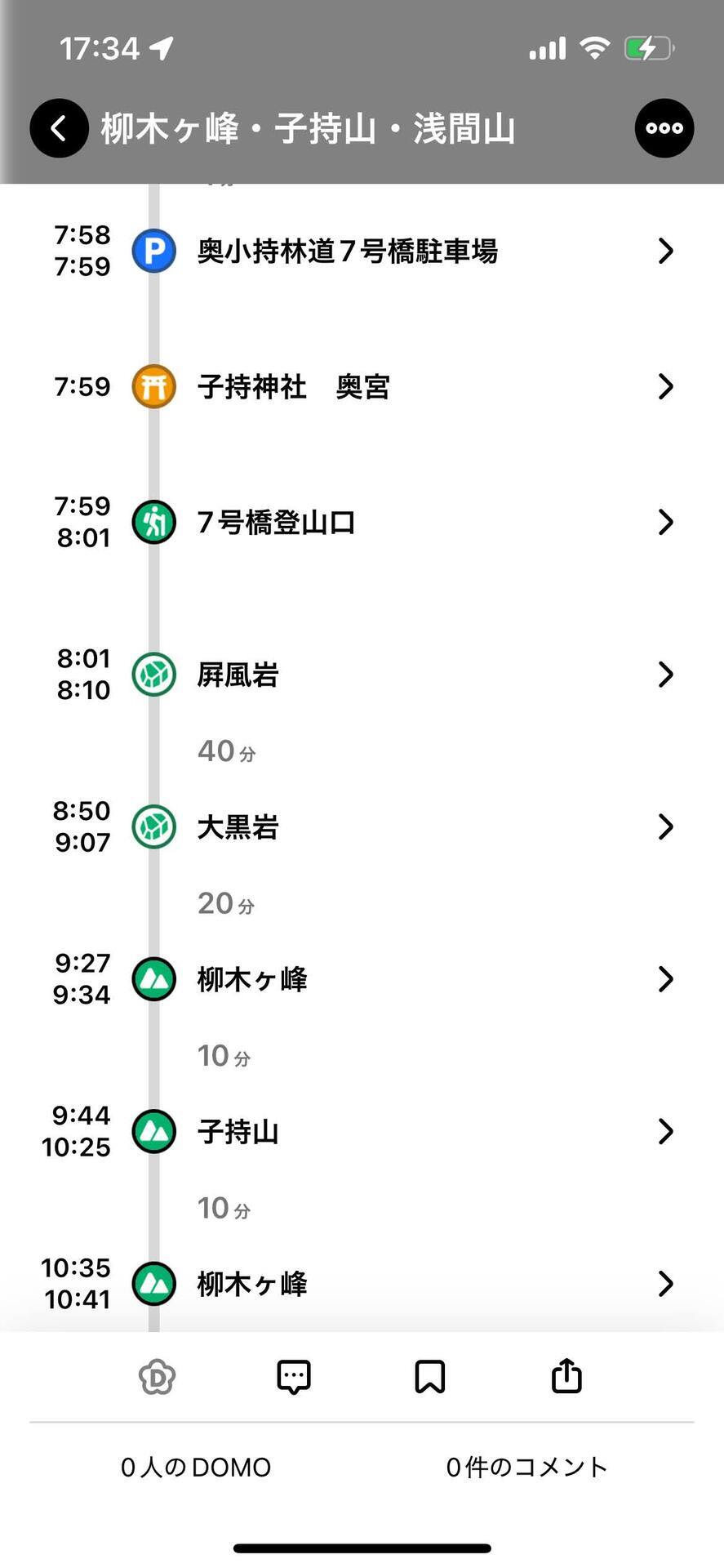View details for 屏風岩
Screen dimensions: 724x1568
362,675
